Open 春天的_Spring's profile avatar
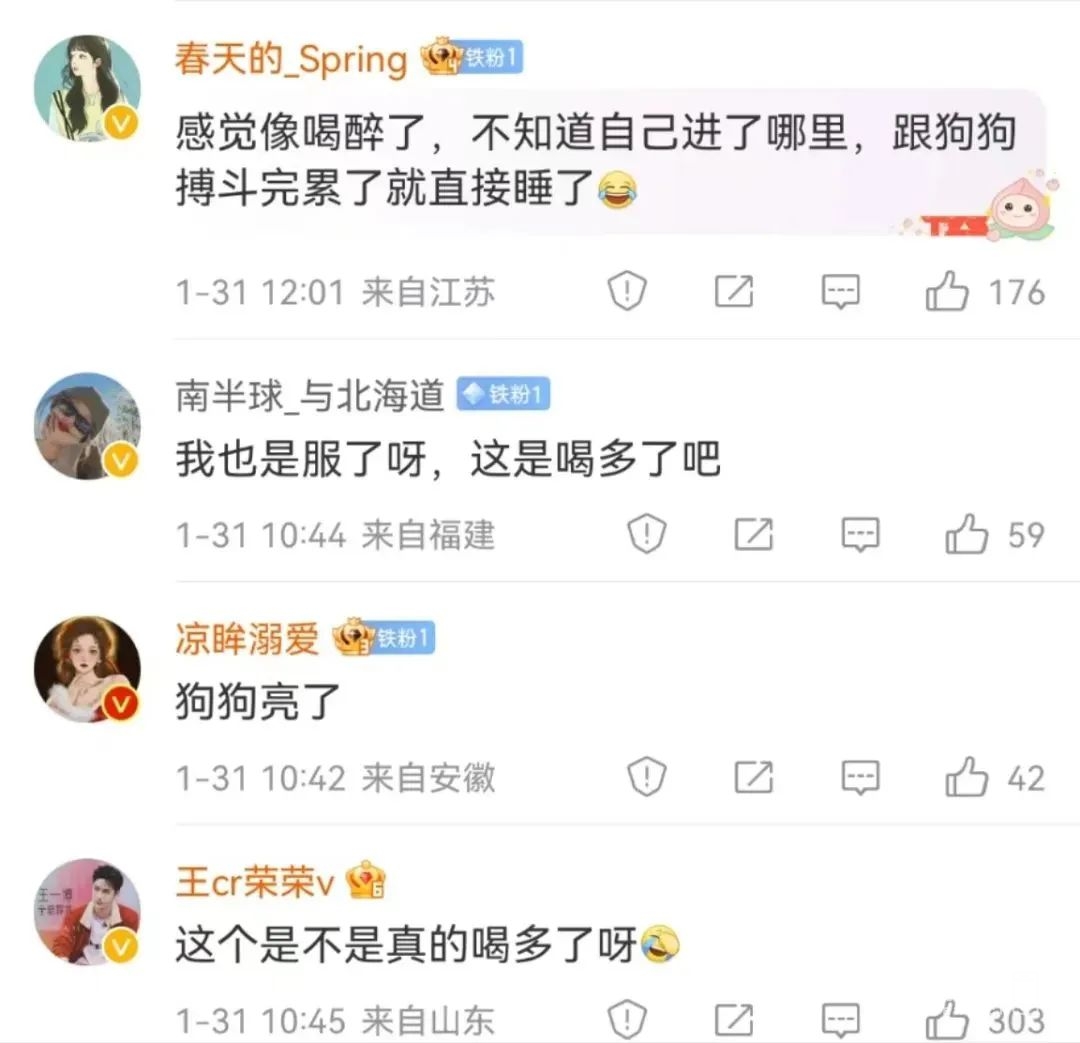1080x1043 pixels. 87,88
